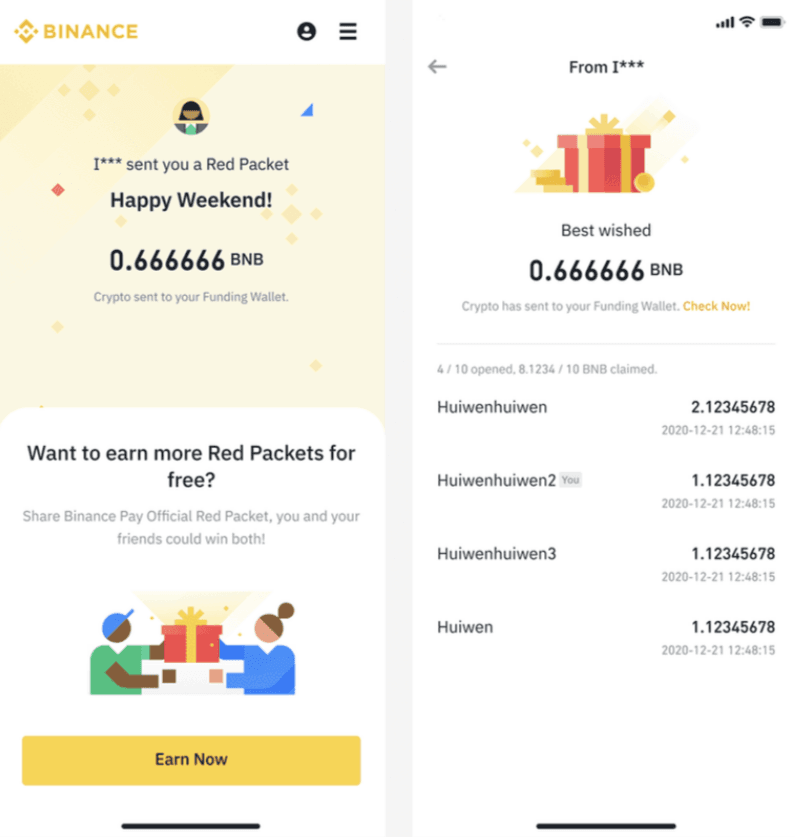
Task: Open the hamburger menu
Action: (348, 32)
